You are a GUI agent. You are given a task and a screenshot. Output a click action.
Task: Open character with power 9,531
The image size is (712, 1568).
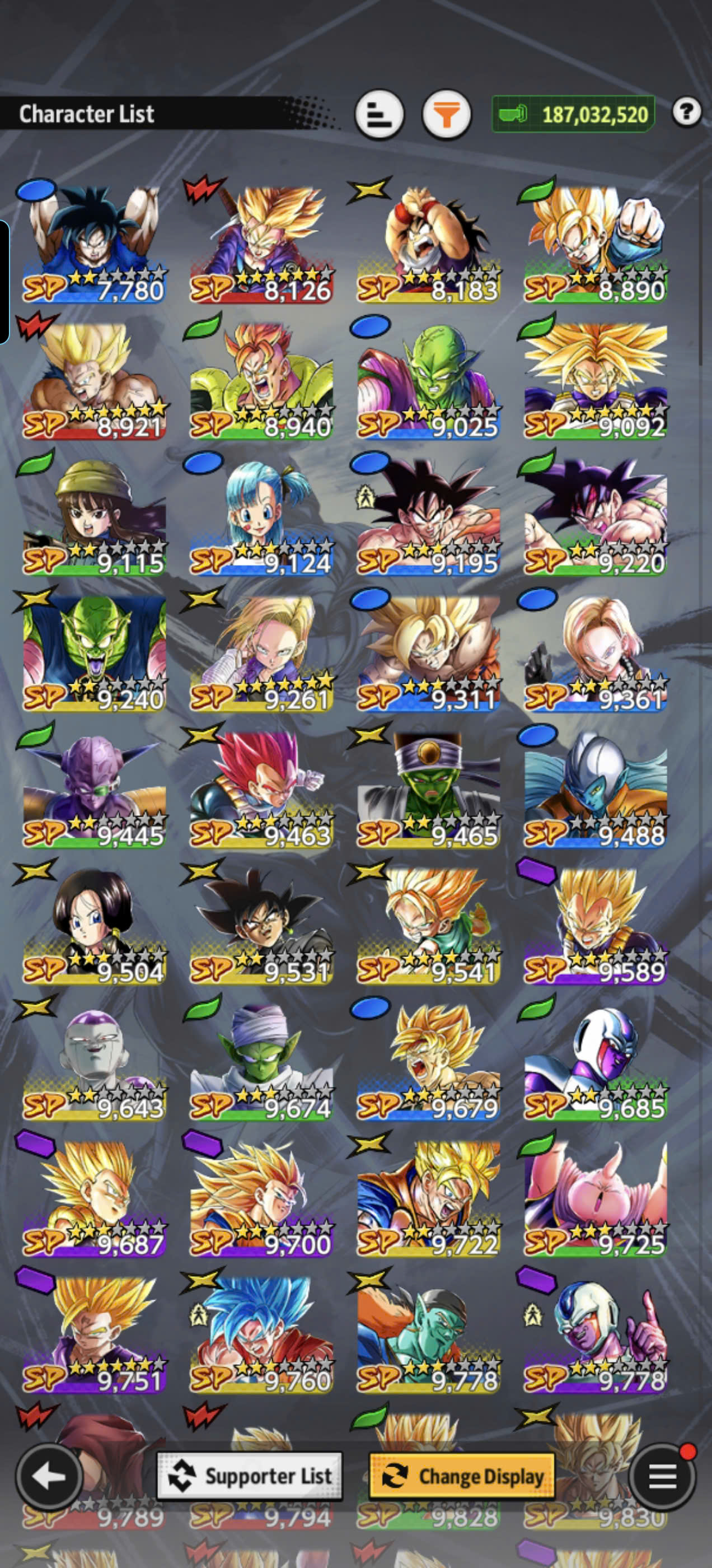261,926
